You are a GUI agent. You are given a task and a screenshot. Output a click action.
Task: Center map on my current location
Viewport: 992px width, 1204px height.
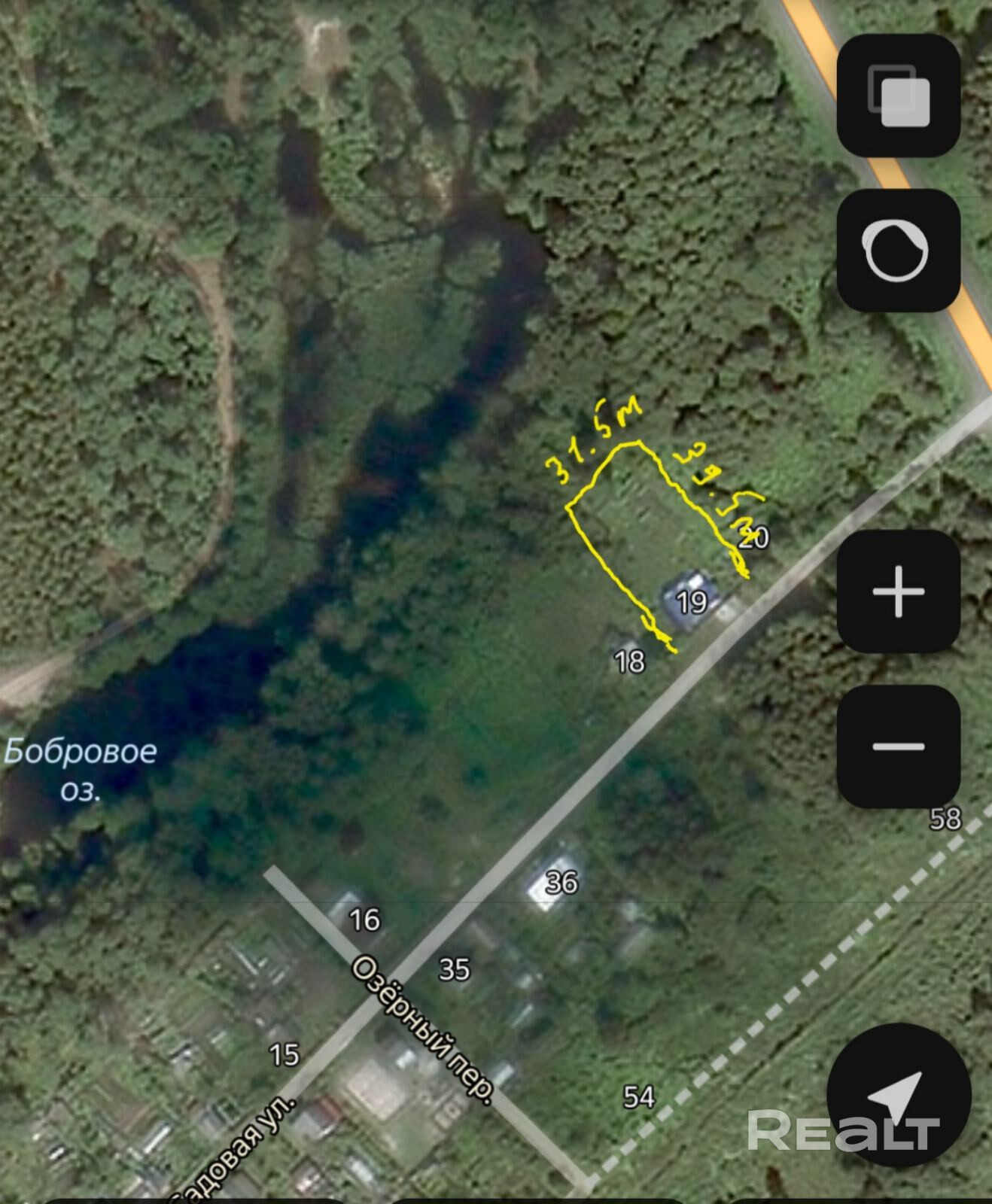(899, 1096)
